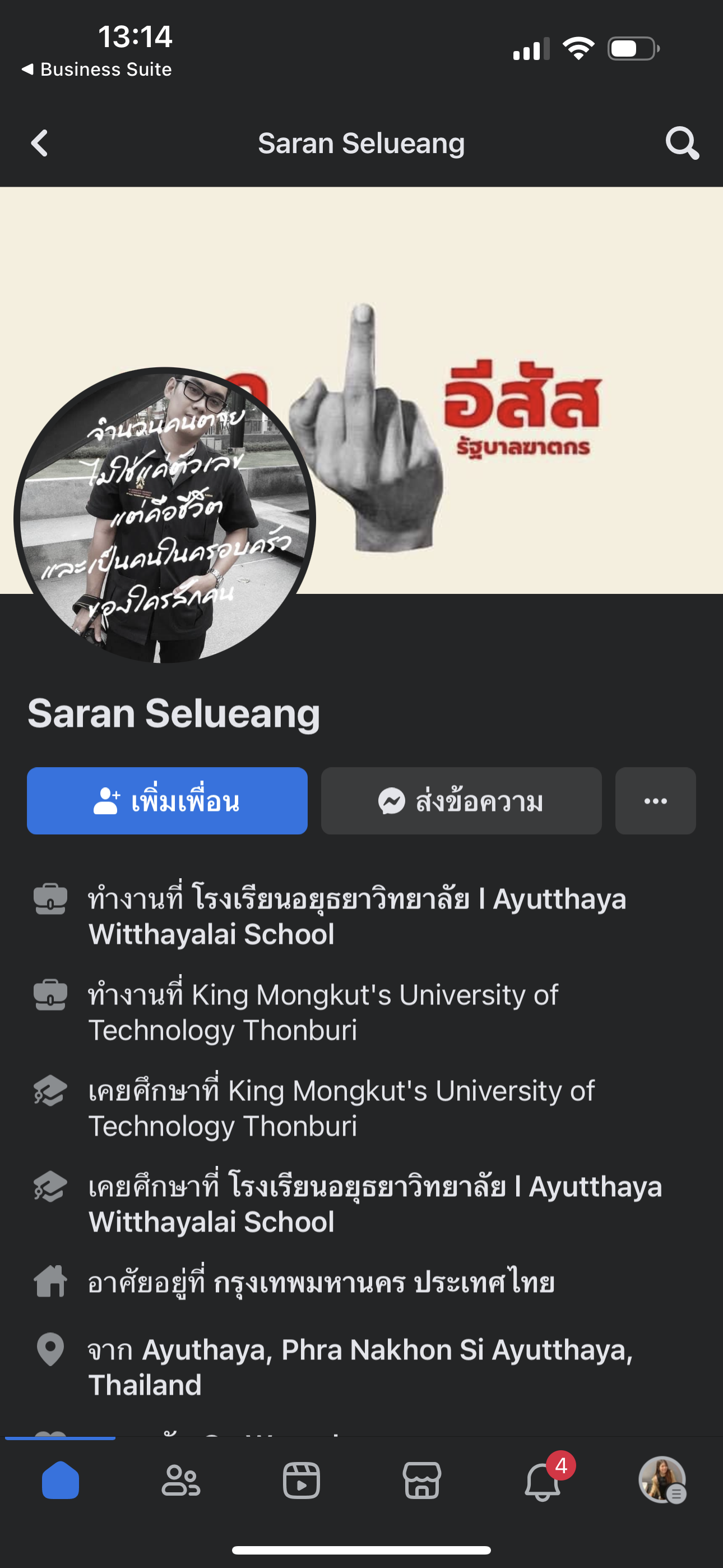Return to Business Suite app
The image size is (723, 1568).
tap(97, 70)
